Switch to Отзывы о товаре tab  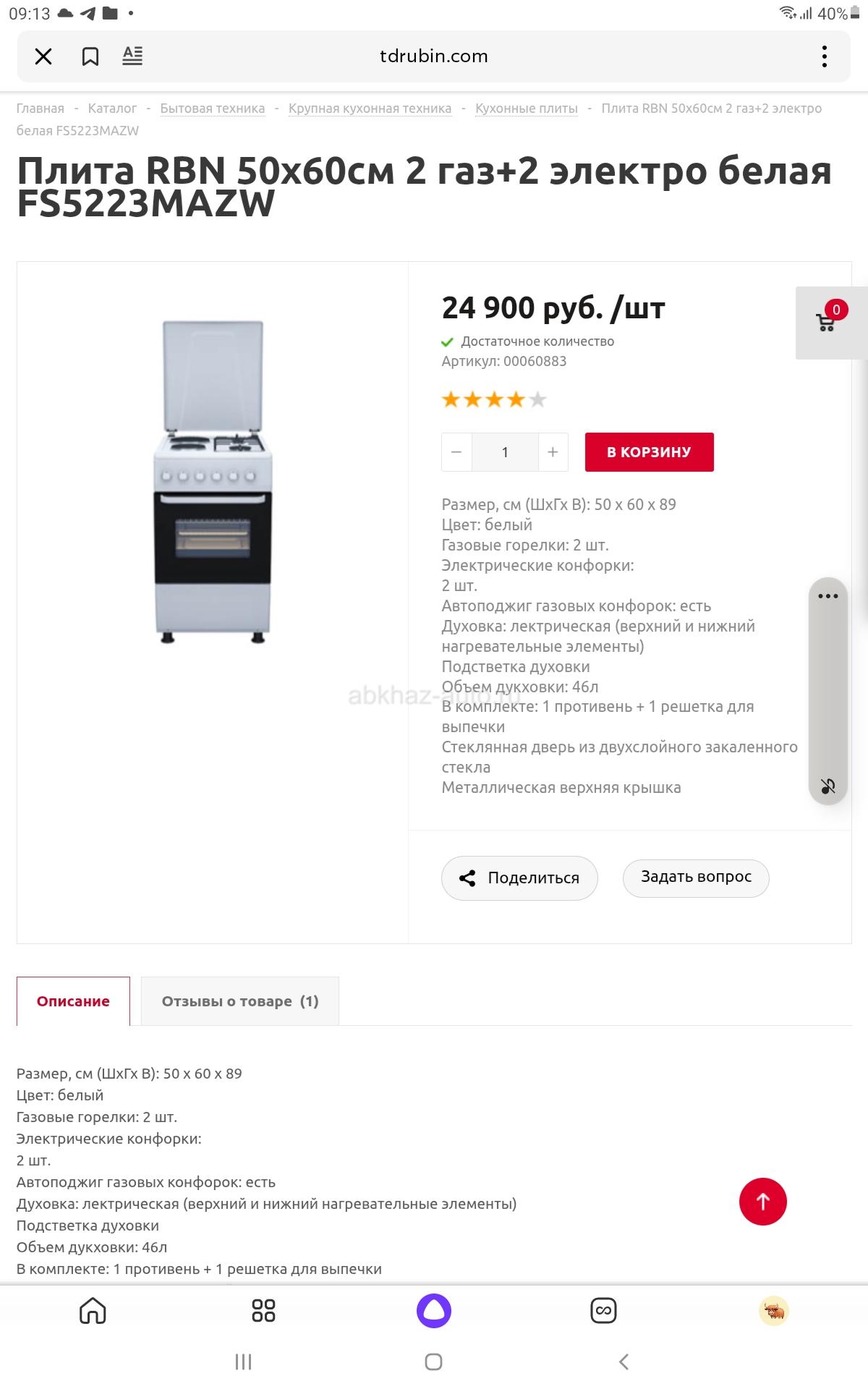(x=240, y=1001)
